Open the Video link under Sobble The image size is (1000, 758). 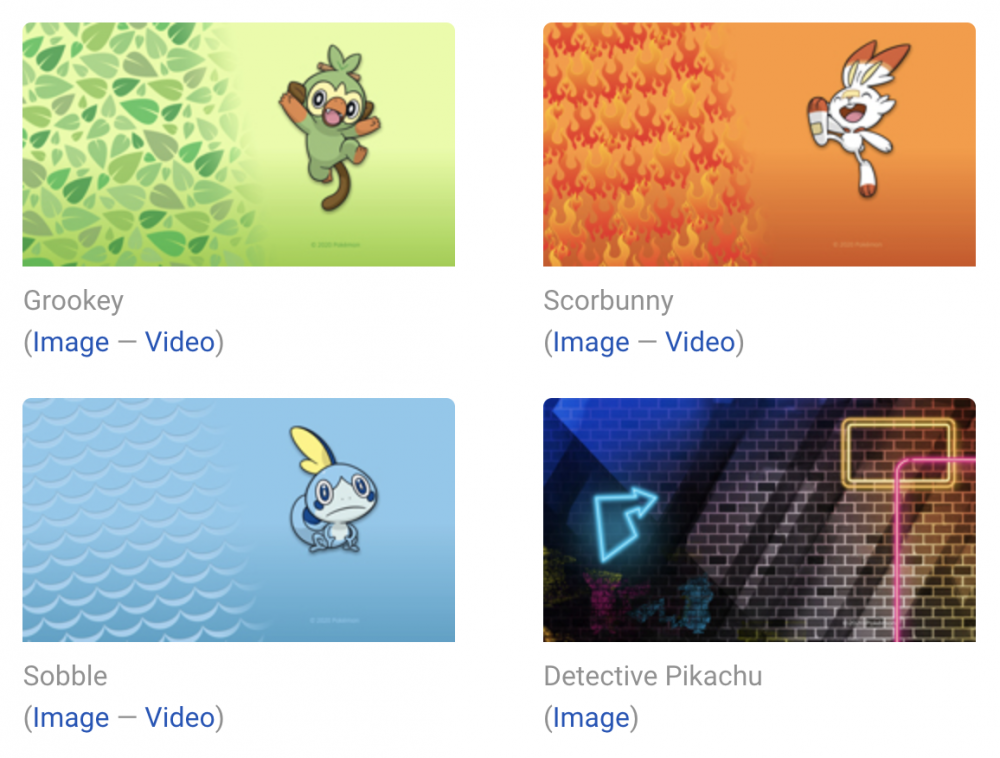[180, 717]
